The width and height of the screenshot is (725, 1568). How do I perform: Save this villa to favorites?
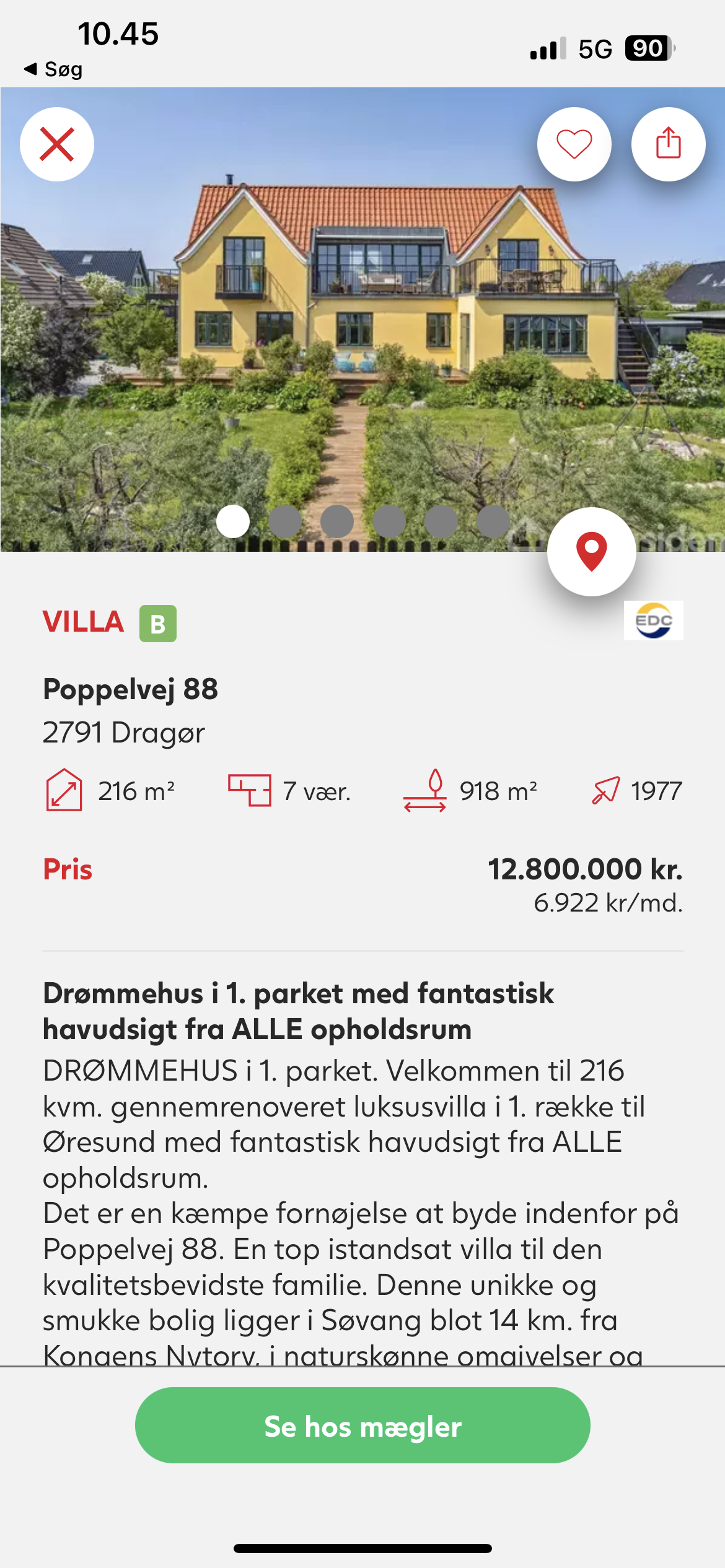click(574, 144)
